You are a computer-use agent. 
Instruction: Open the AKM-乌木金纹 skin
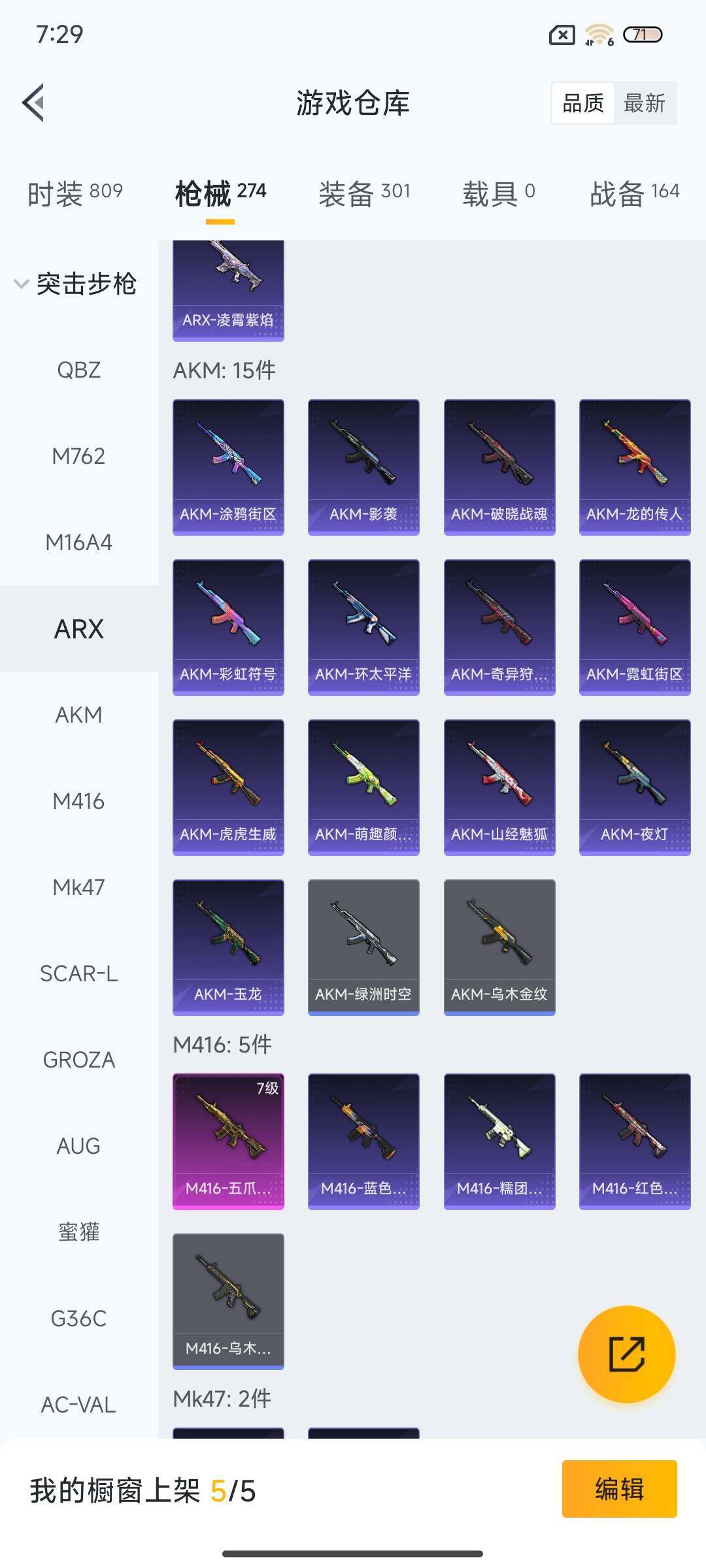[499, 947]
